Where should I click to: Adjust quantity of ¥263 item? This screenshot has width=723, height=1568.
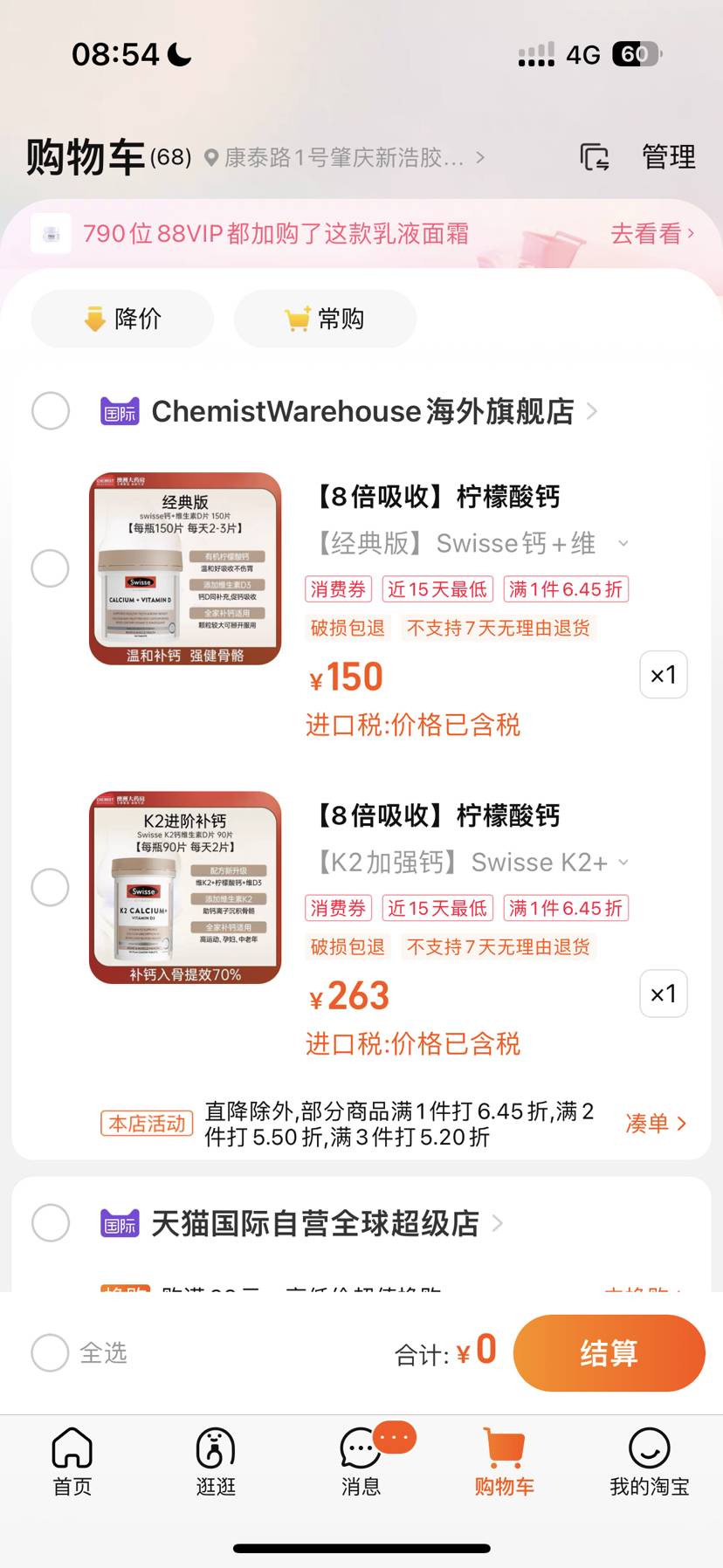[663, 994]
